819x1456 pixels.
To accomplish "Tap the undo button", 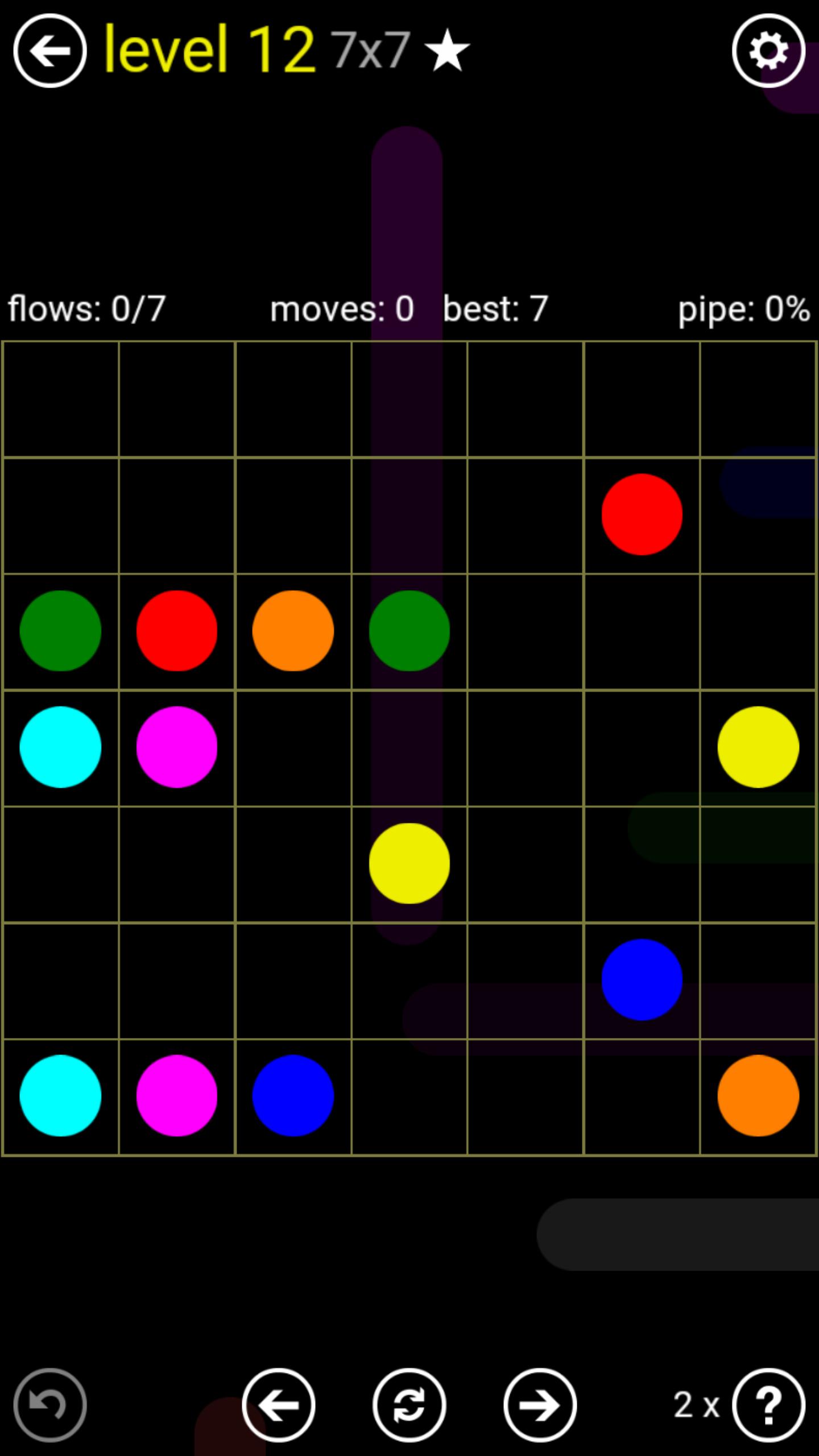I will click(50, 1405).
